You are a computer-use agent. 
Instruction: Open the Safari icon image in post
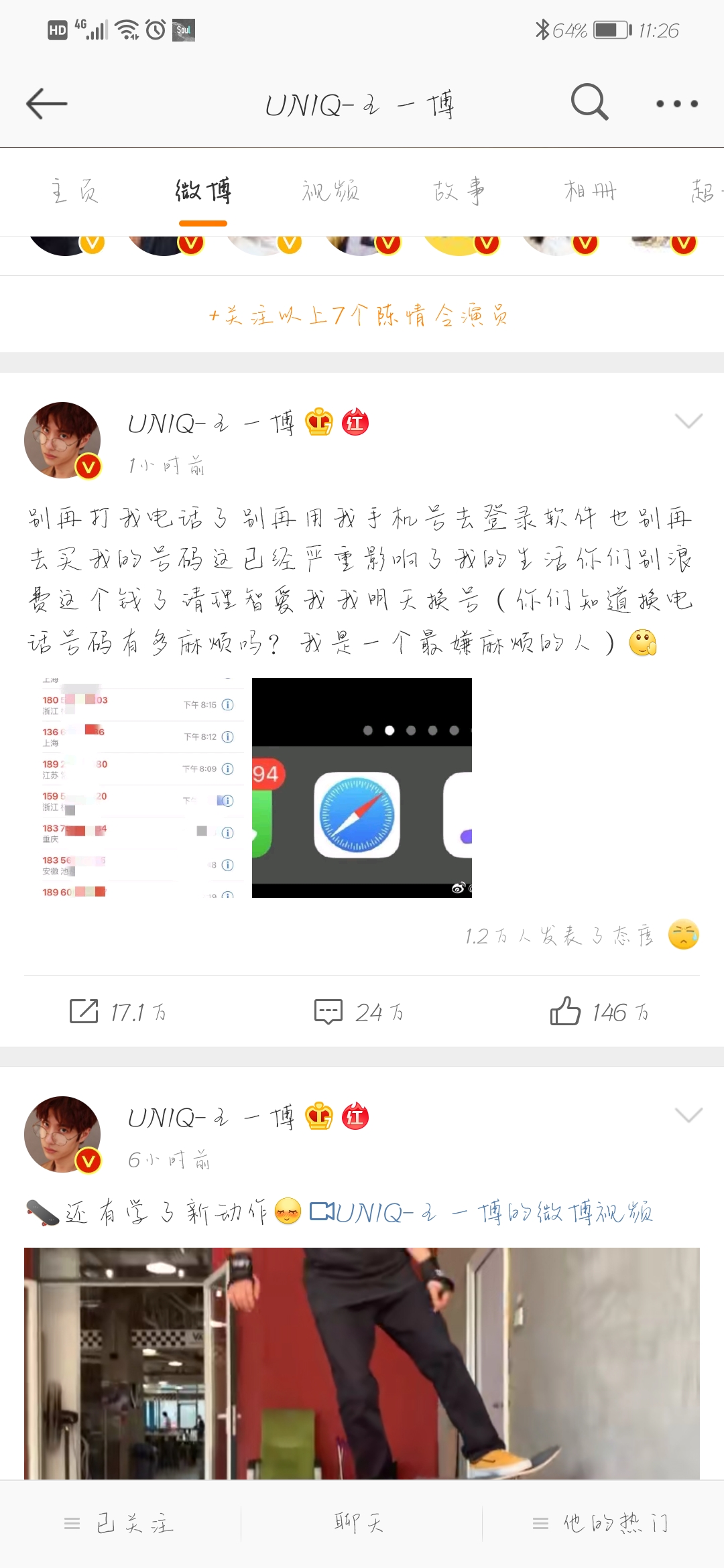click(x=362, y=788)
